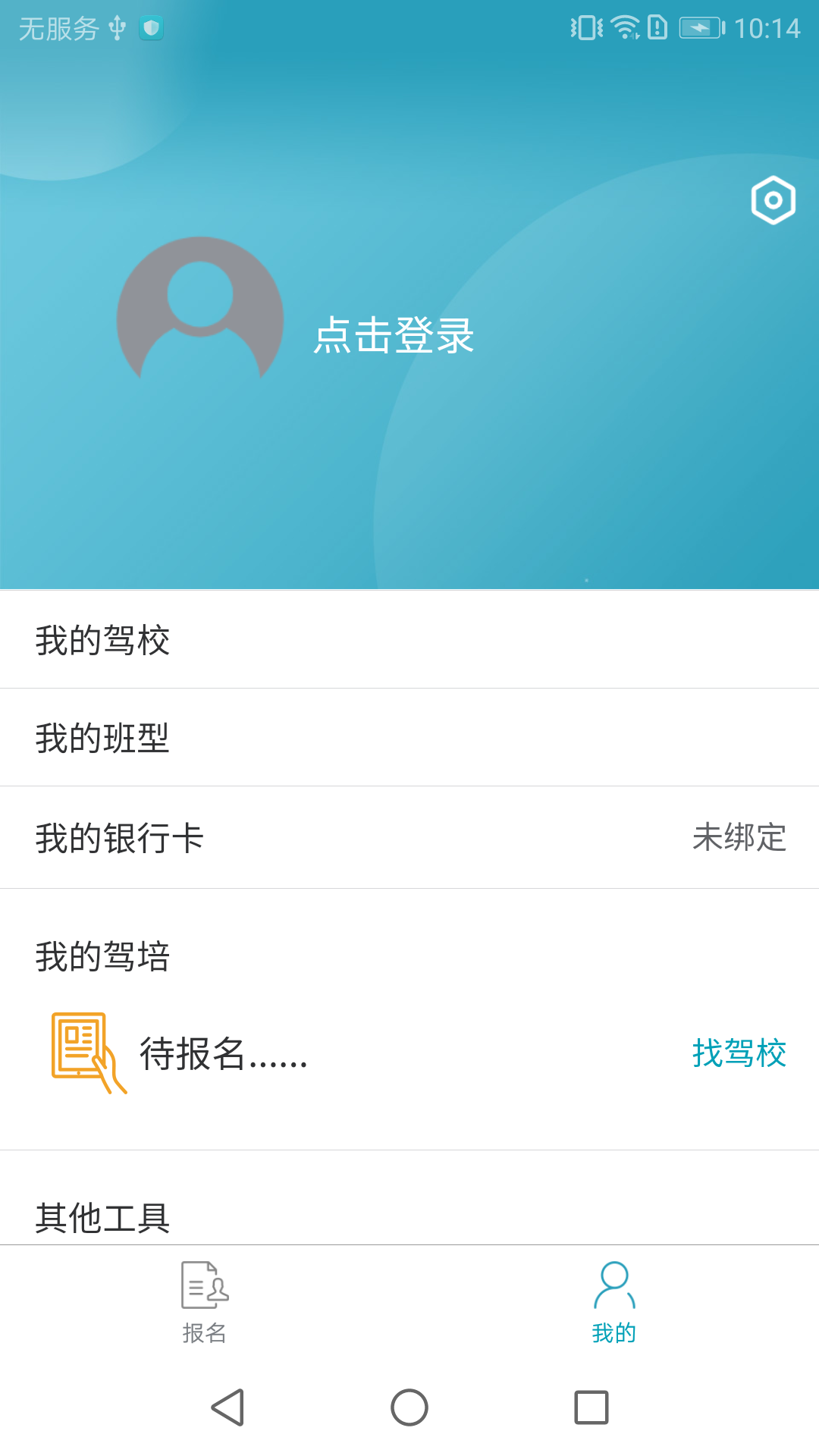819x1456 pixels.
Task: Select the 我的 tab
Action: click(x=614, y=1302)
